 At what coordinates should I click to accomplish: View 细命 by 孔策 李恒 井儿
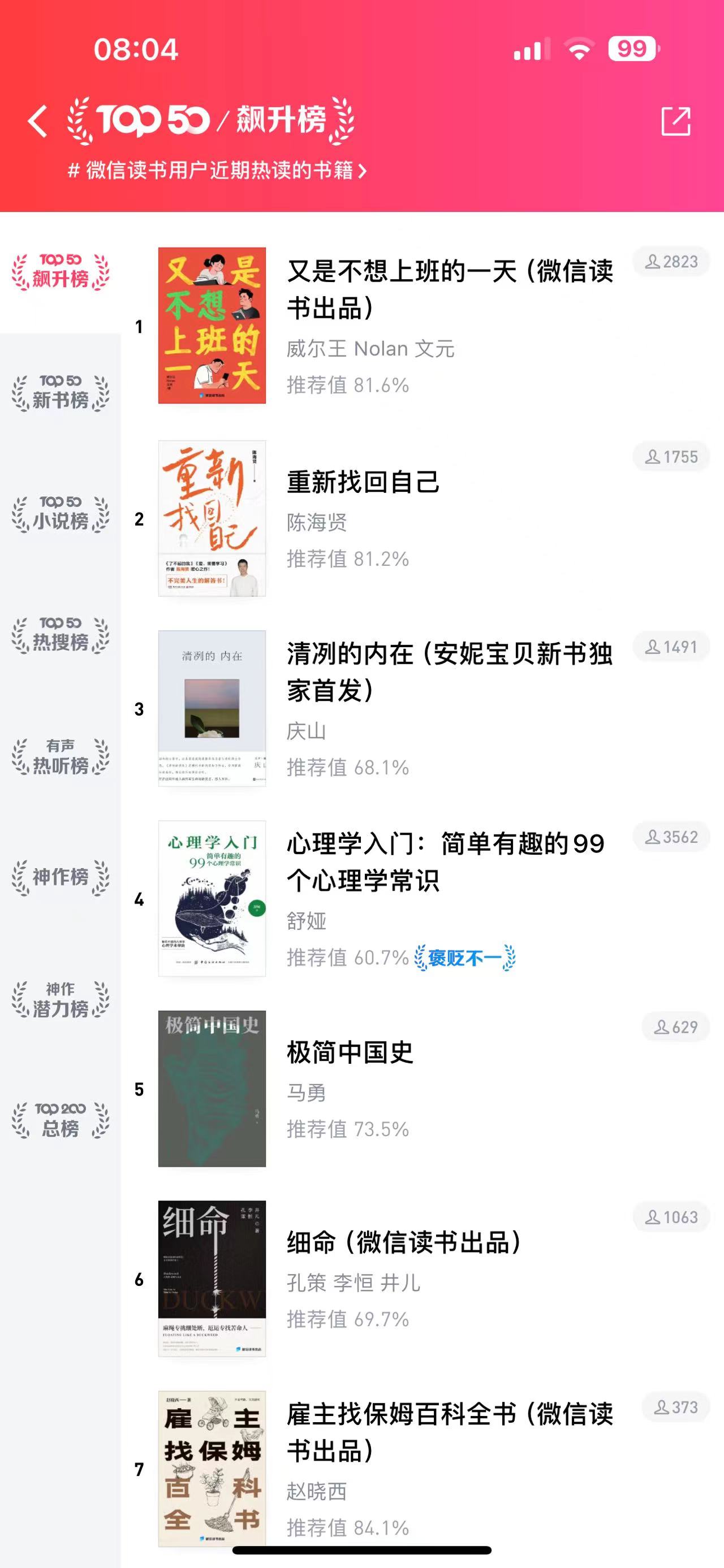click(x=404, y=1242)
